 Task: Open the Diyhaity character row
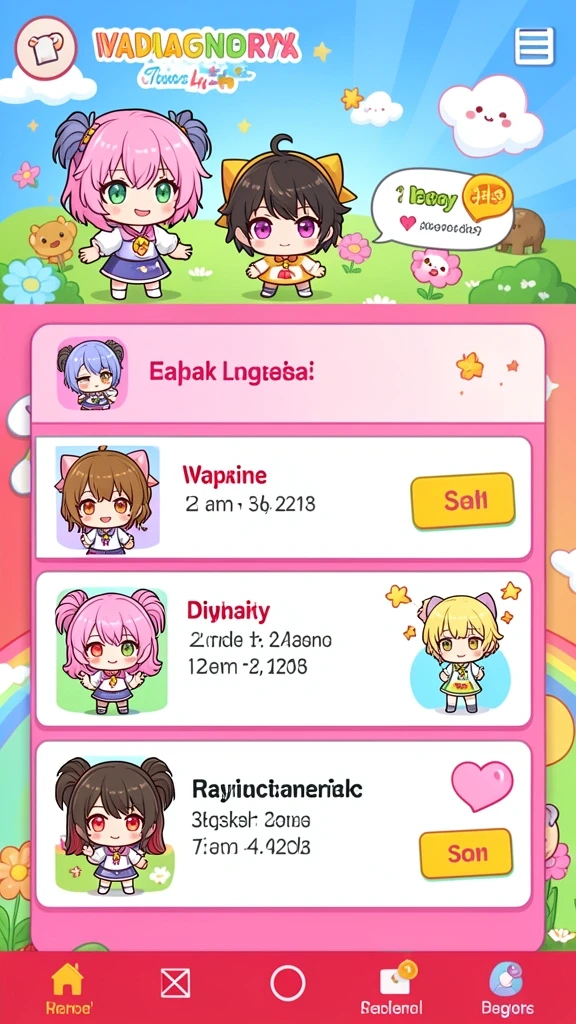pyautogui.click(x=283, y=649)
